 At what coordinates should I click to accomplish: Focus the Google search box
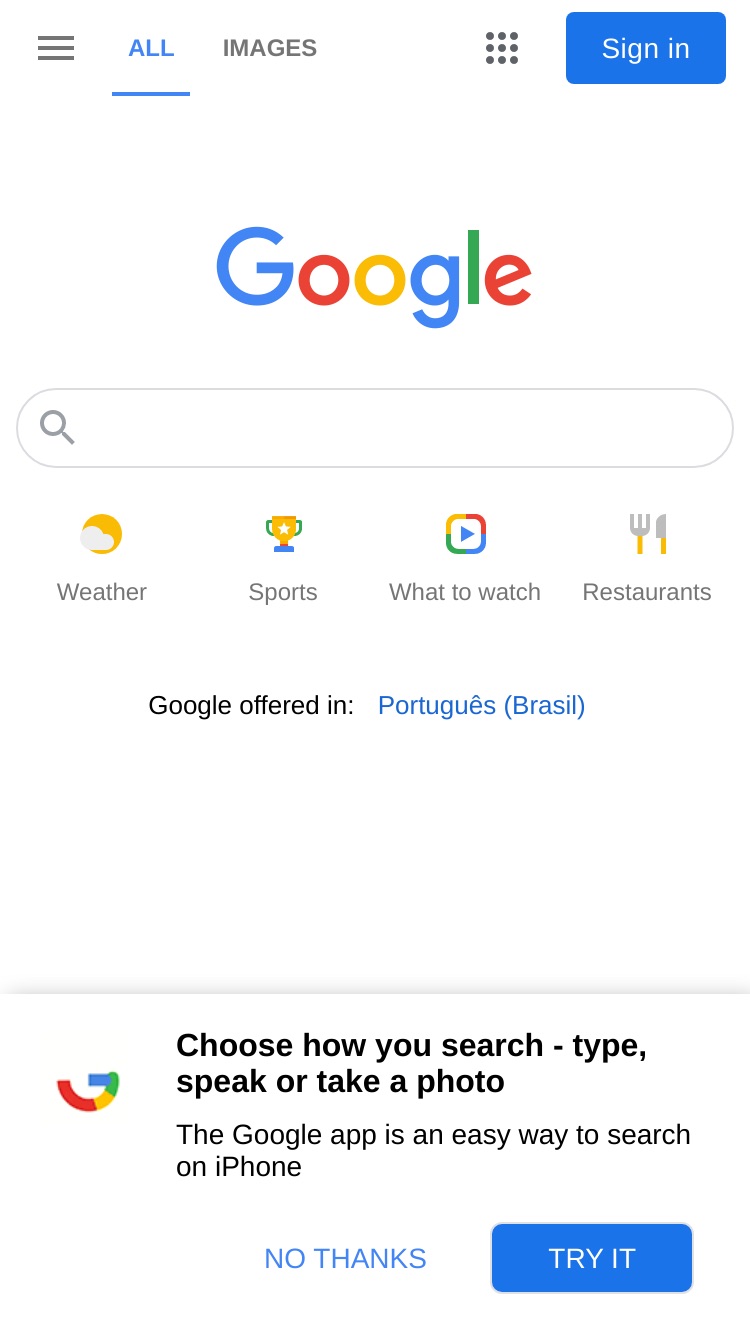(x=375, y=428)
